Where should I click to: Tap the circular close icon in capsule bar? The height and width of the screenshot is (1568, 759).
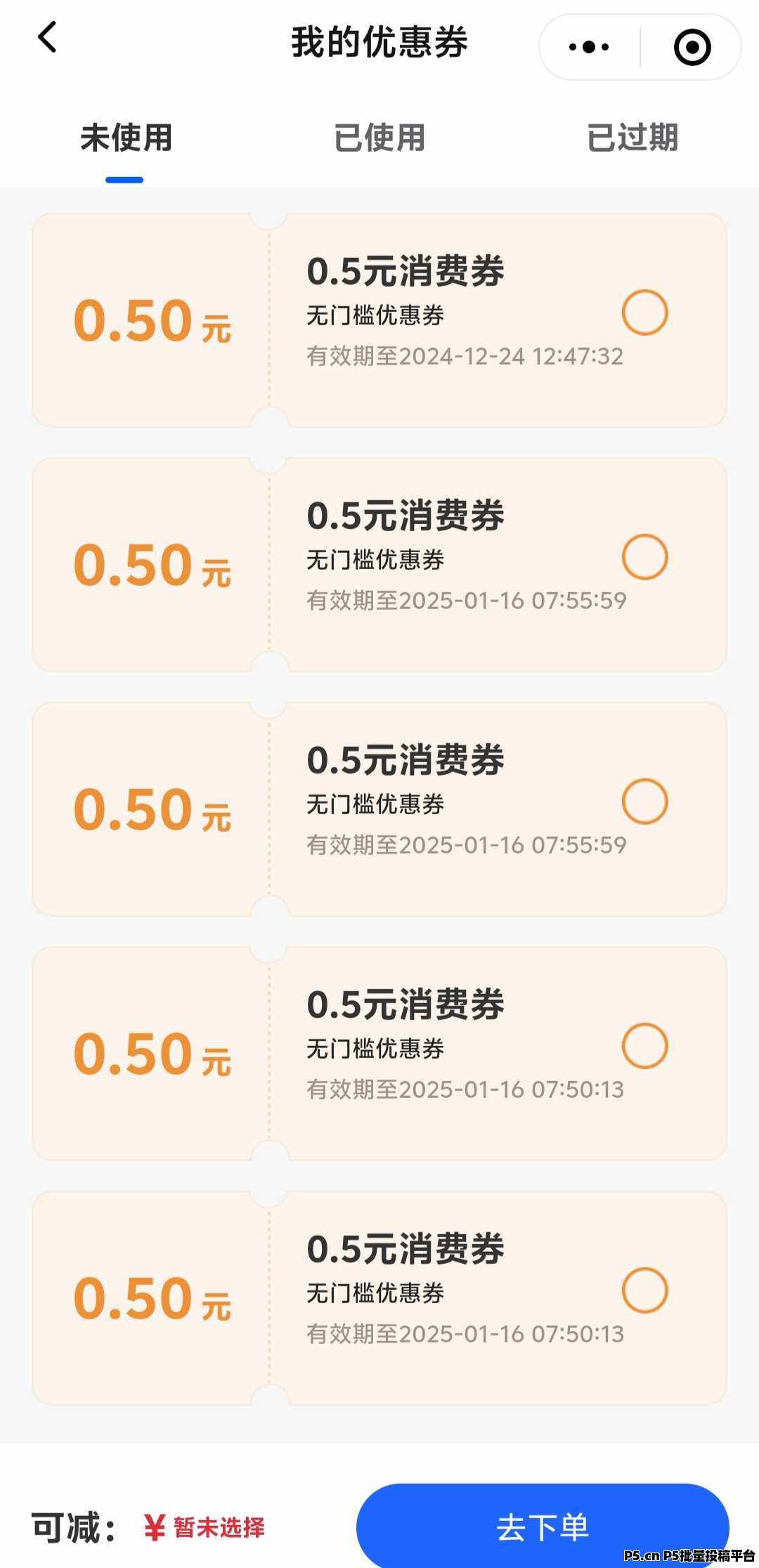pyautogui.click(x=691, y=46)
